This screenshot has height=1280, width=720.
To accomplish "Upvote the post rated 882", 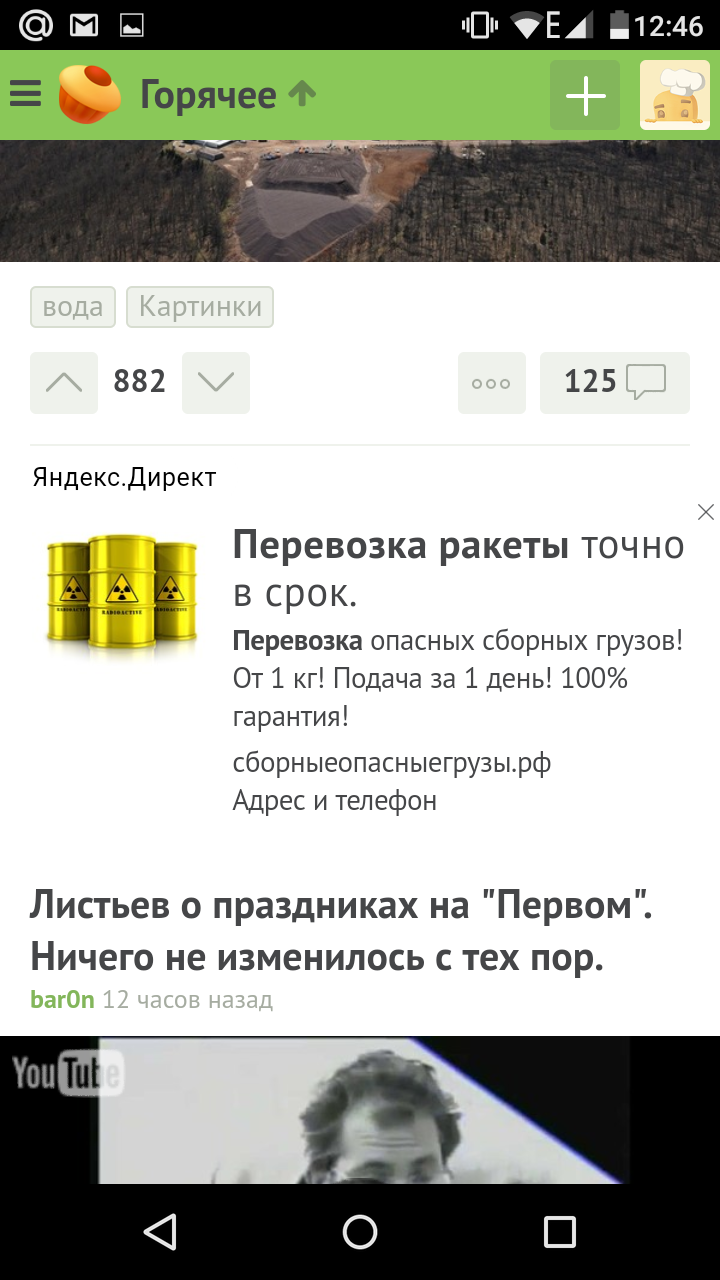I will [64, 382].
